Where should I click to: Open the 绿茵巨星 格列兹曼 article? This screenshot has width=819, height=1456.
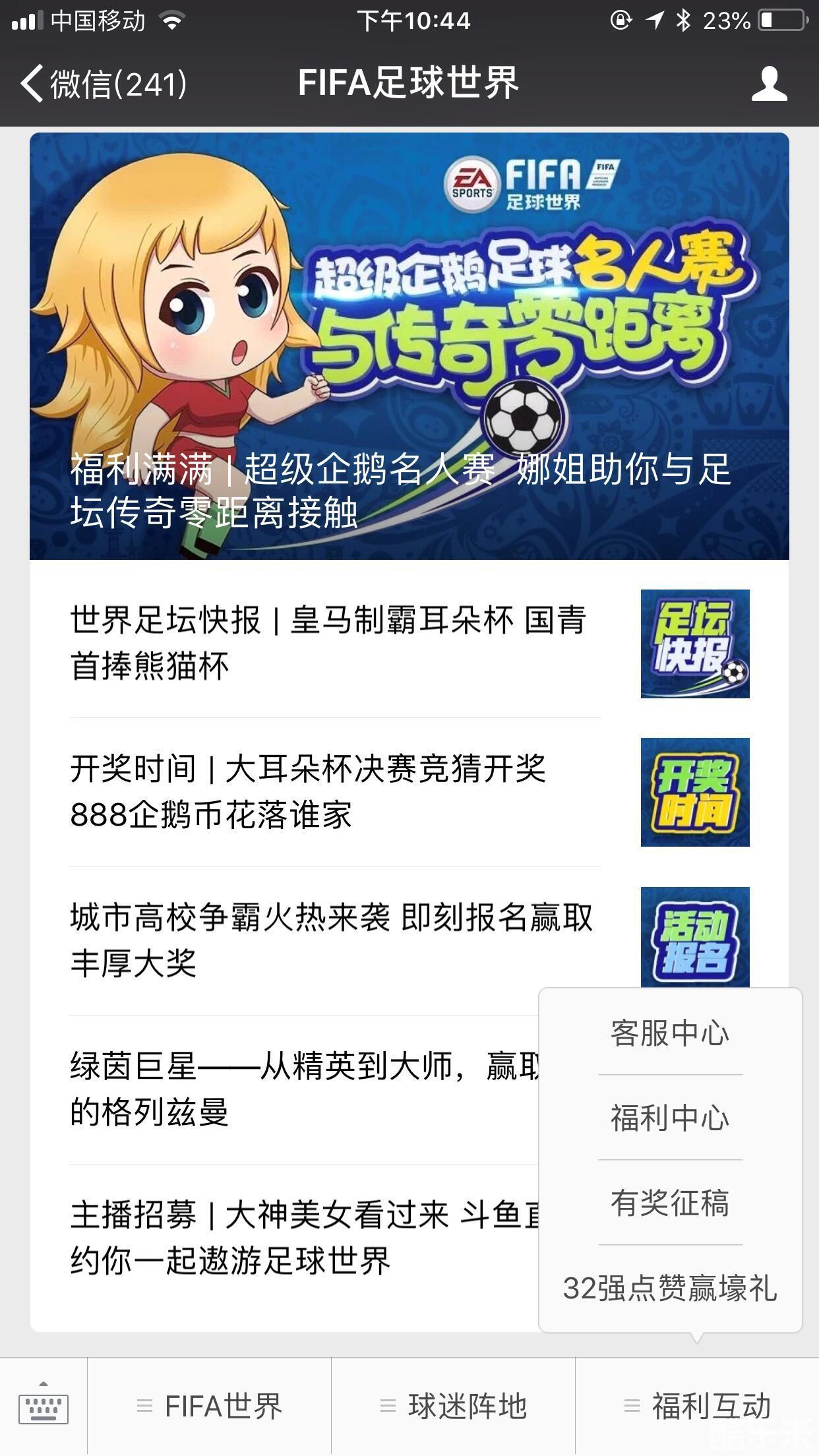303,1089
